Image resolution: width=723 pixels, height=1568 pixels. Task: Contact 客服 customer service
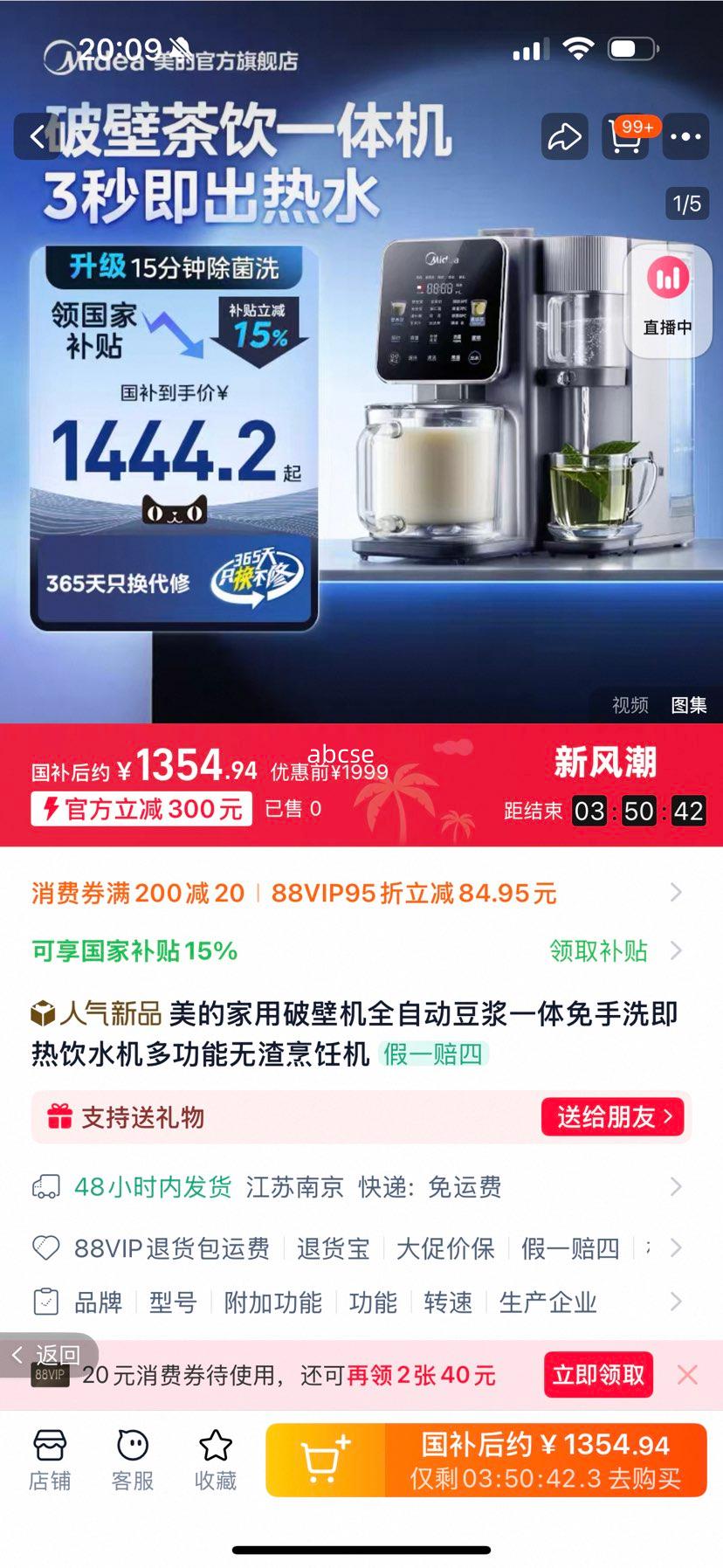[132, 1457]
